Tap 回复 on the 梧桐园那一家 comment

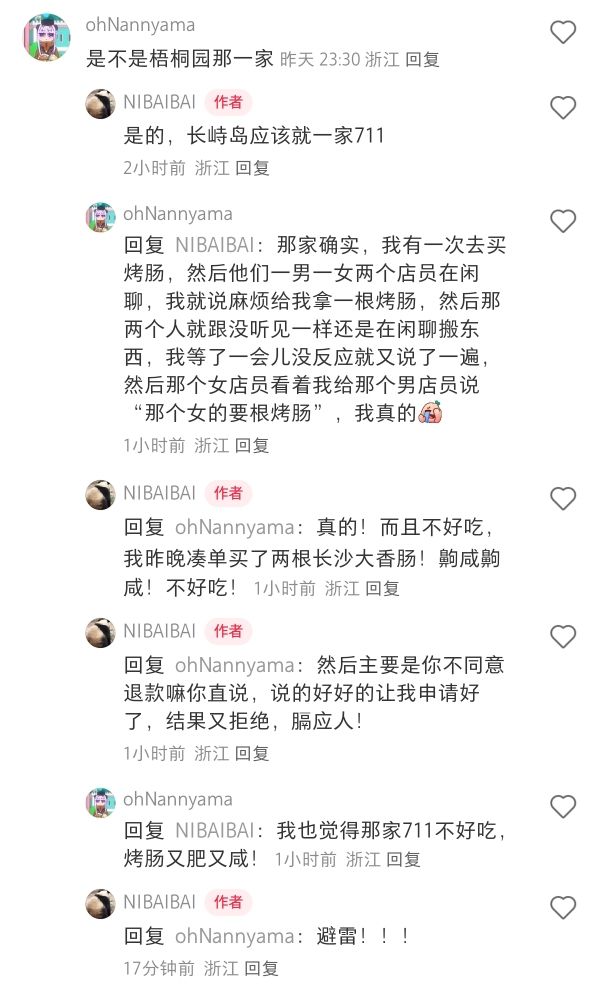[423, 60]
